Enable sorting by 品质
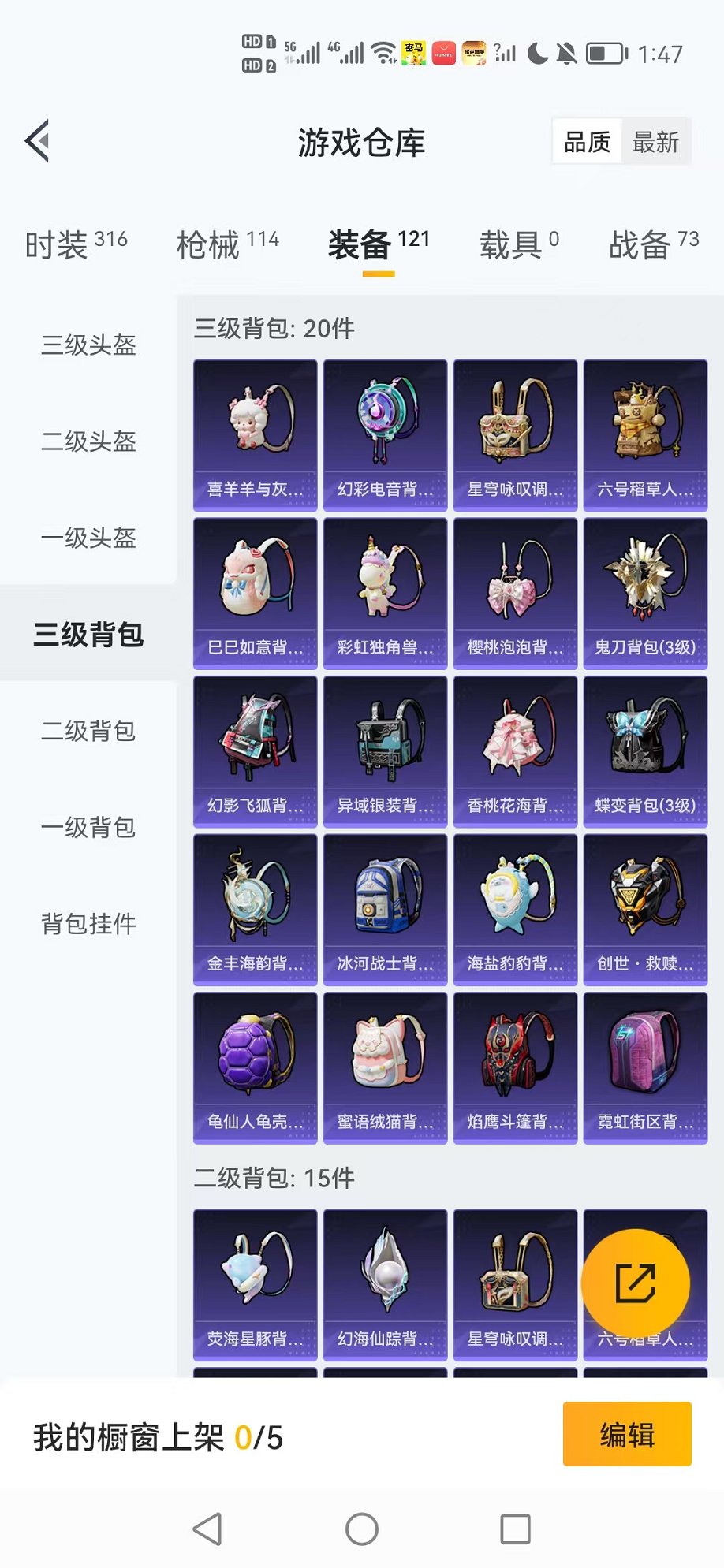 click(x=585, y=142)
